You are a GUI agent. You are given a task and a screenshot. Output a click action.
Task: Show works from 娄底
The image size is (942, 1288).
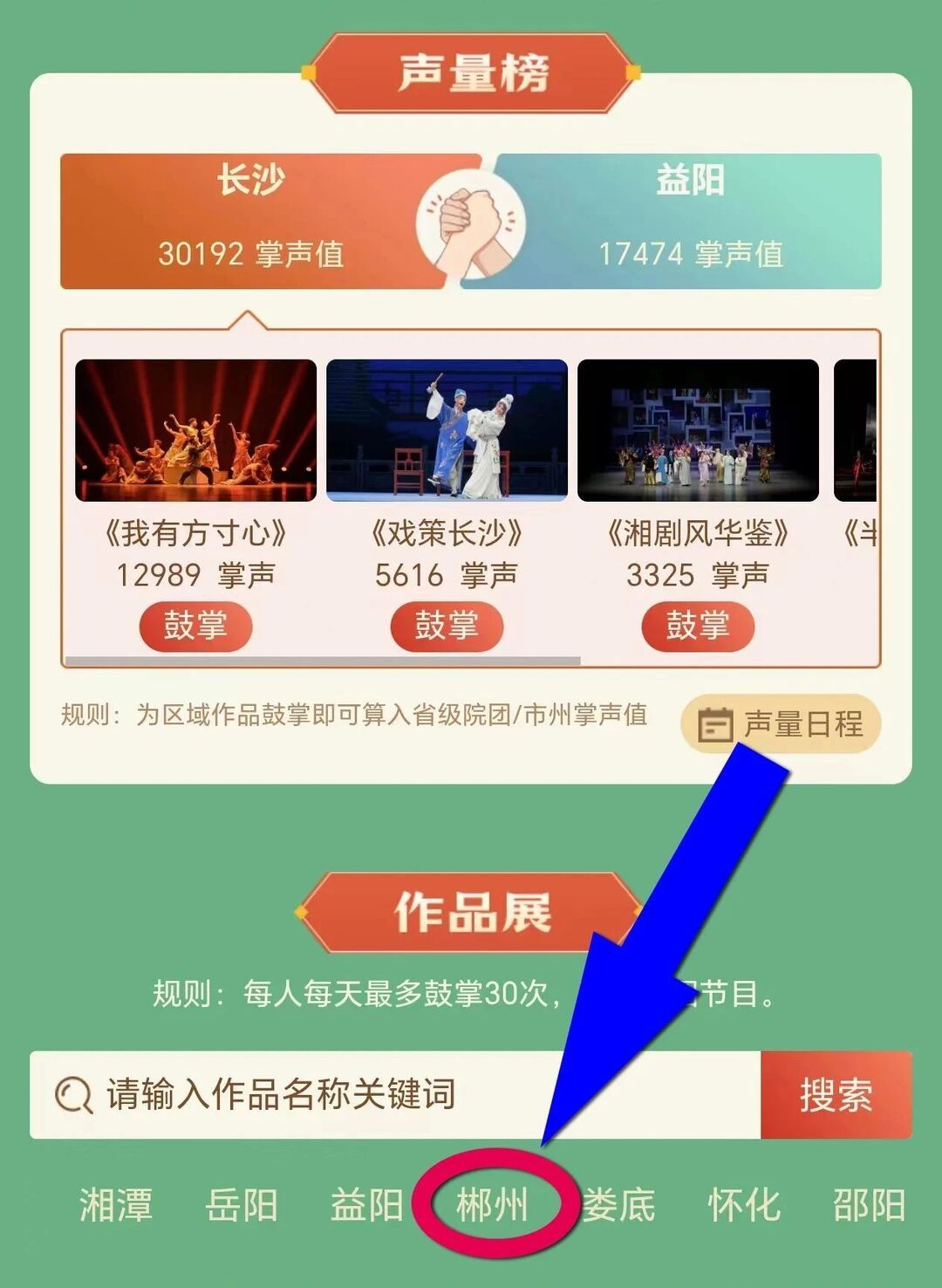pyautogui.click(x=618, y=1205)
